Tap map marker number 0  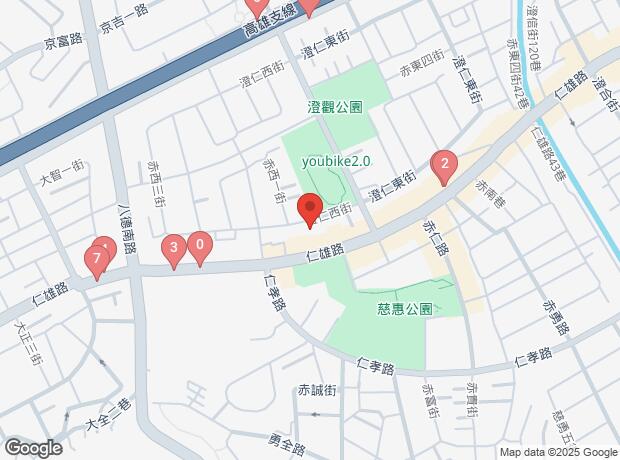pos(200,244)
